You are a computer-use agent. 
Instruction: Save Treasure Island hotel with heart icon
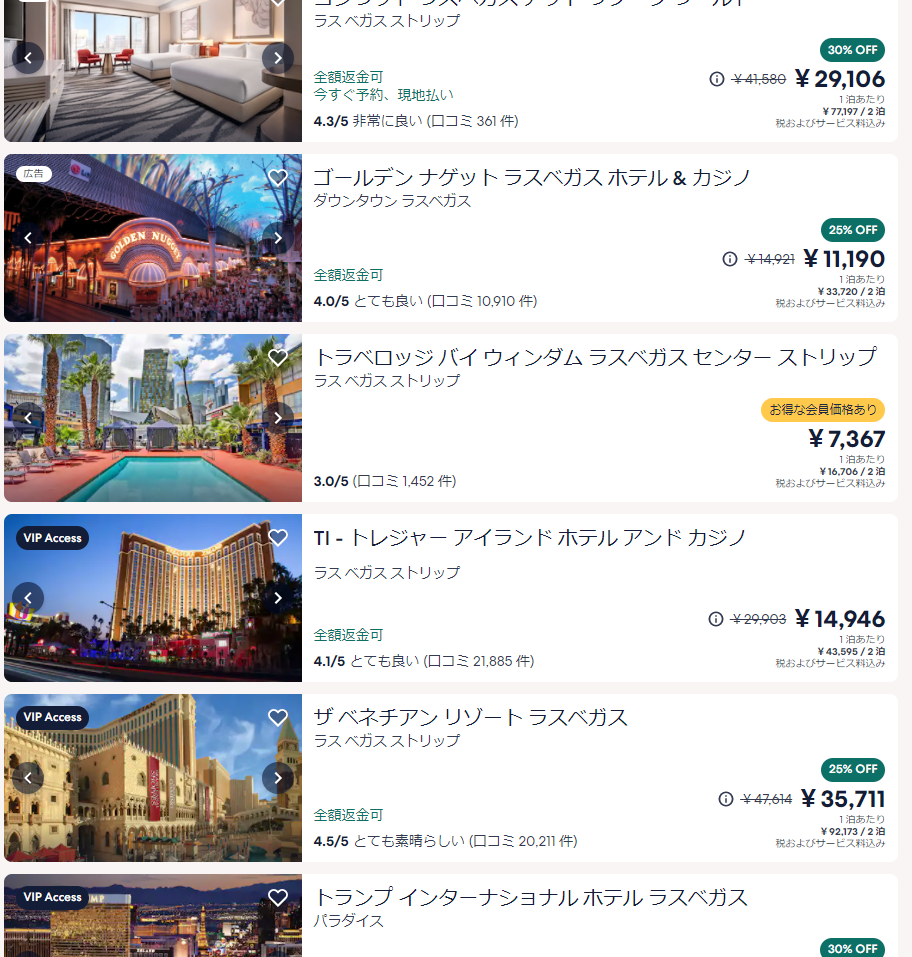click(278, 537)
